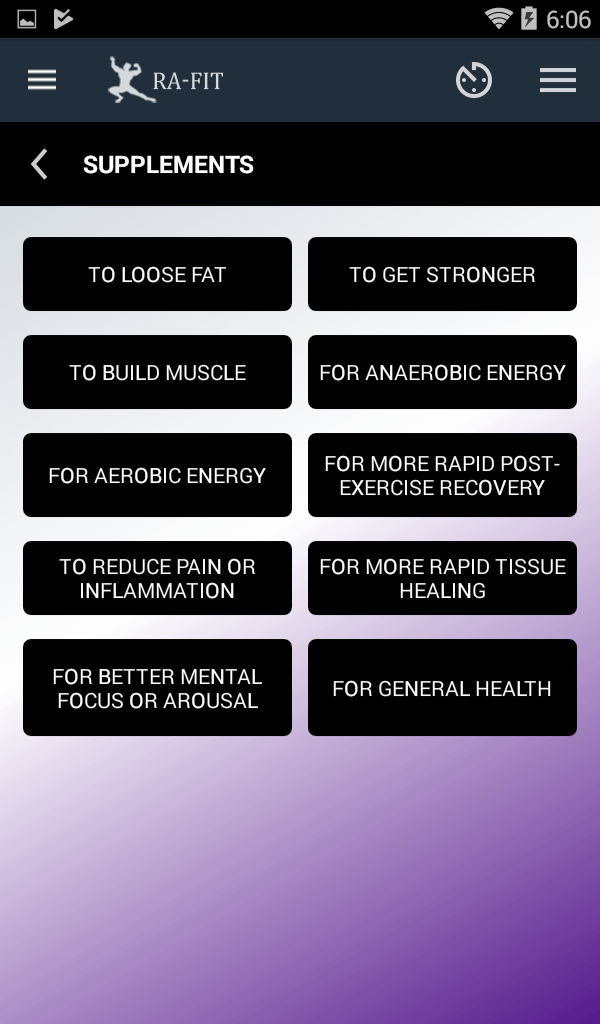Open the timer icon in header
This screenshot has width=600, height=1024.
(x=474, y=80)
